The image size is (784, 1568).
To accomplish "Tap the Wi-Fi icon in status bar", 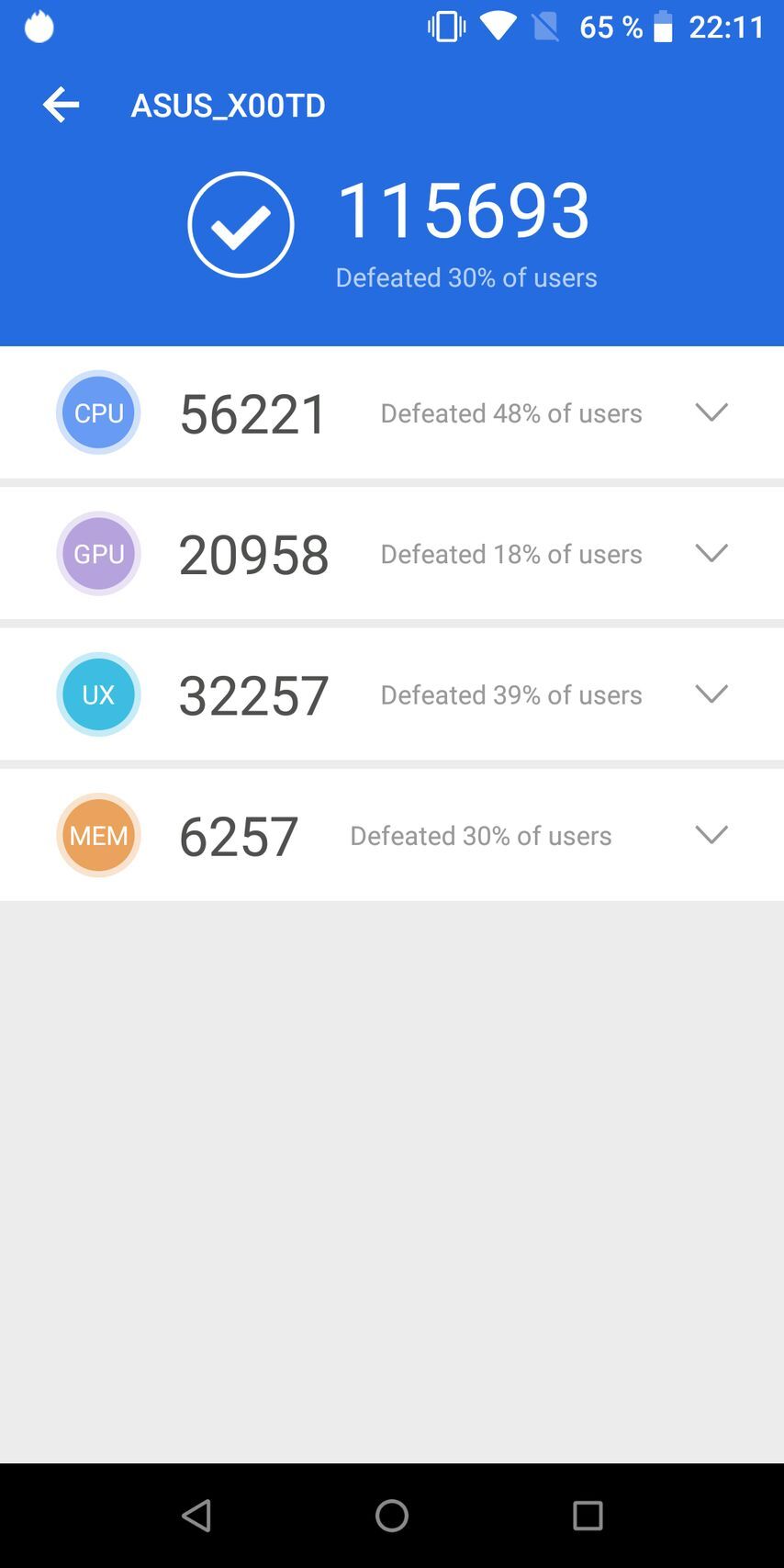I will tap(498, 27).
